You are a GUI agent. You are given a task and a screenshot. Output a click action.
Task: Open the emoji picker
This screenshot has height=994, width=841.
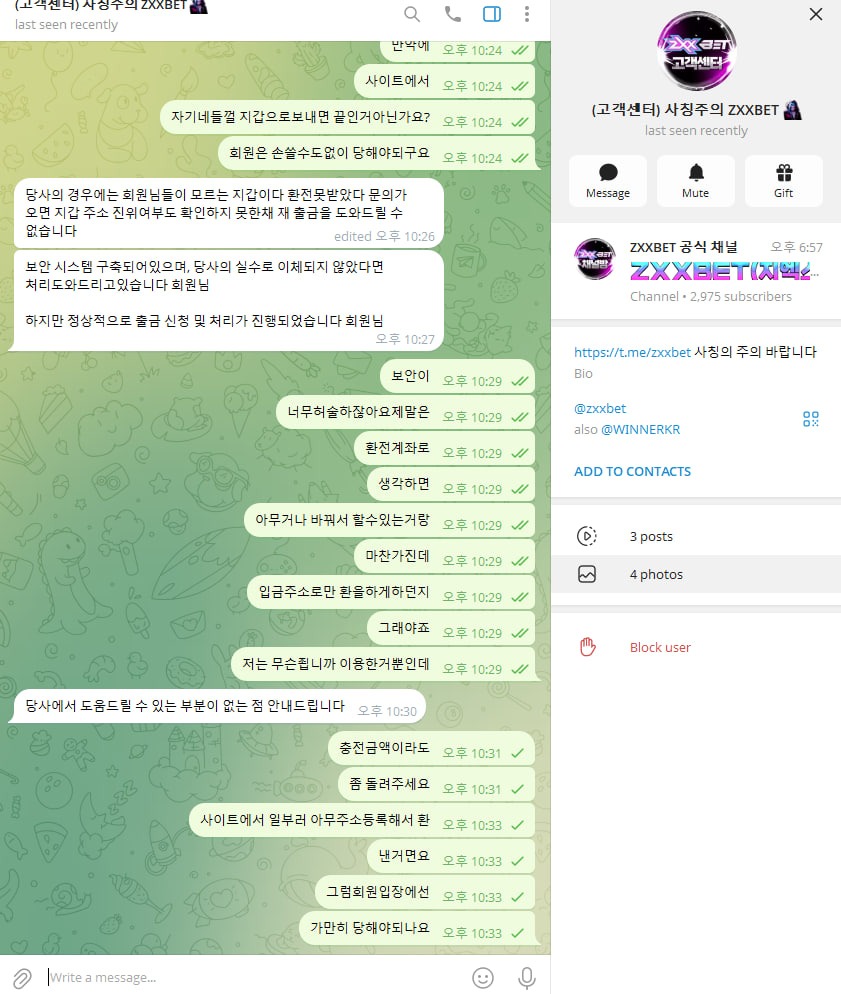click(483, 977)
